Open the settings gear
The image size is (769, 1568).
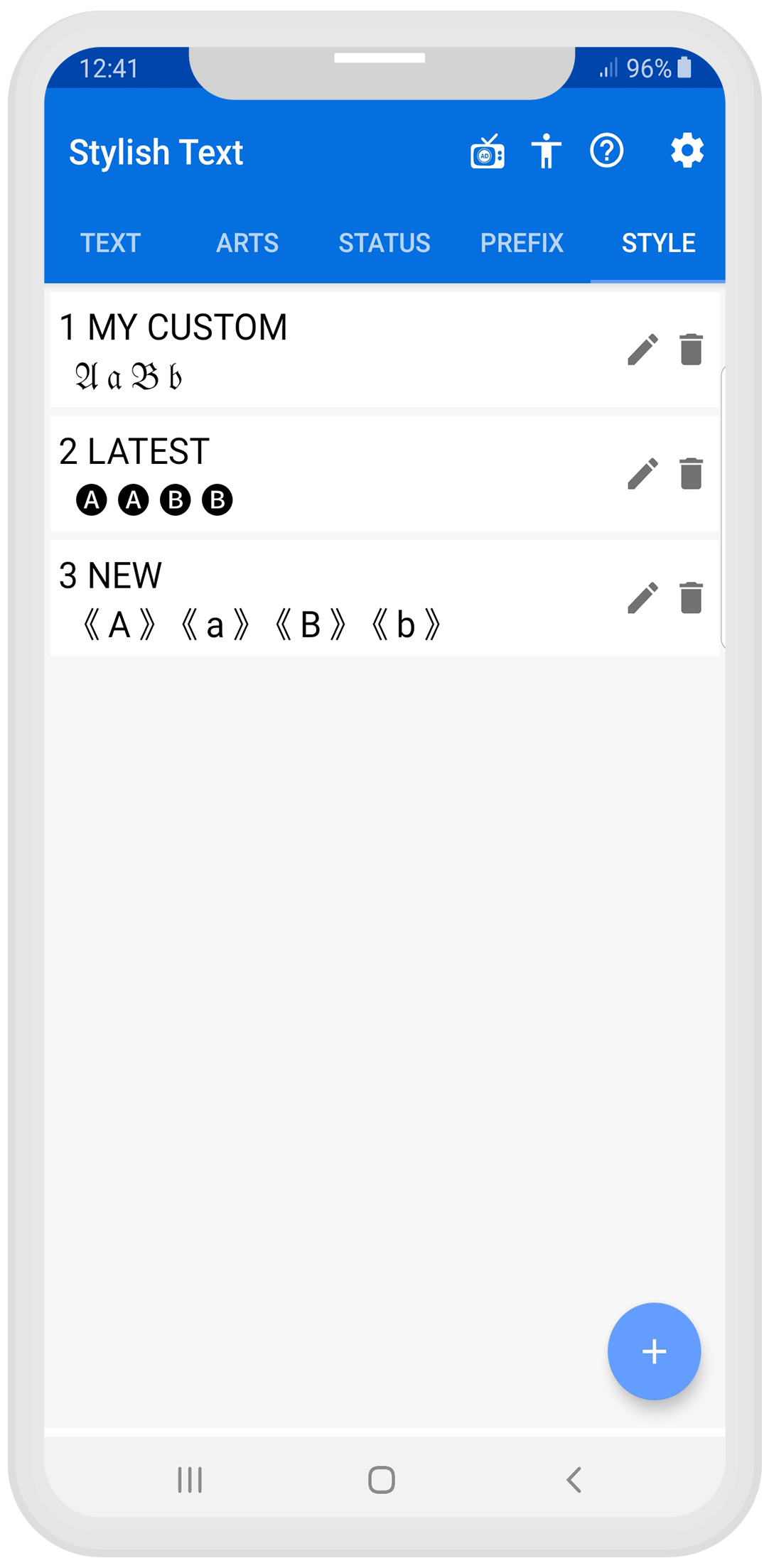[x=687, y=151]
